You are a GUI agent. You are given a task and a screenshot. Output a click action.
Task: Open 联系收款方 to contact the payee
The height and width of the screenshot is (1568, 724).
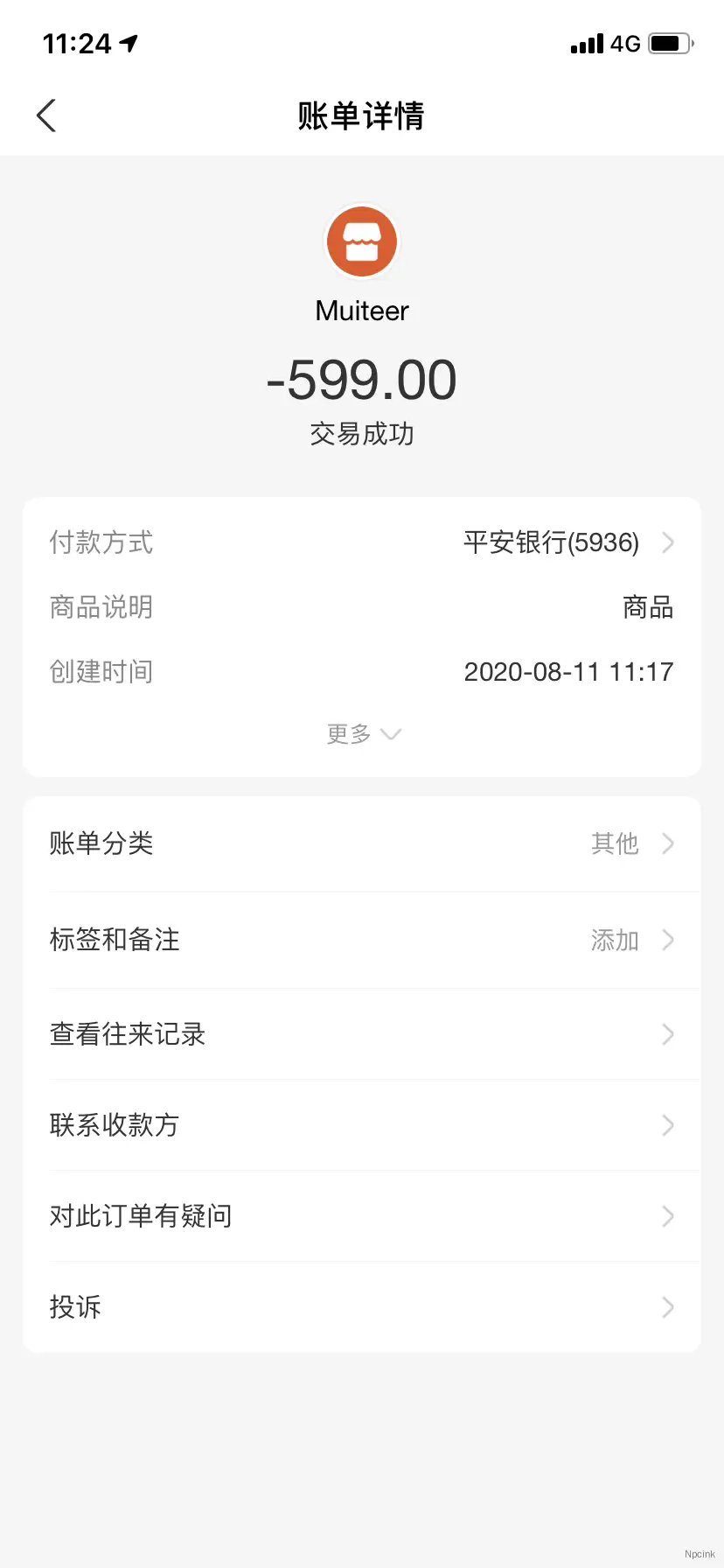tap(362, 1126)
